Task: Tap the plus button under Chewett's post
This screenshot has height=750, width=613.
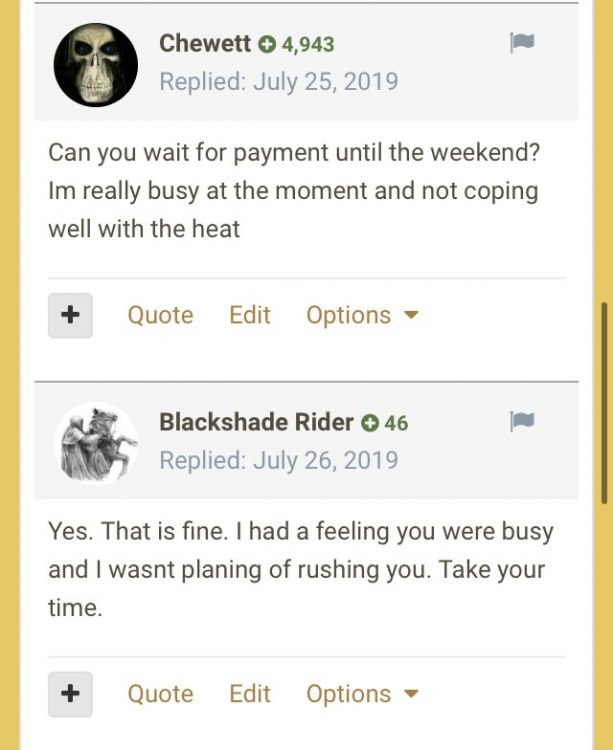Action: pyautogui.click(x=70, y=315)
